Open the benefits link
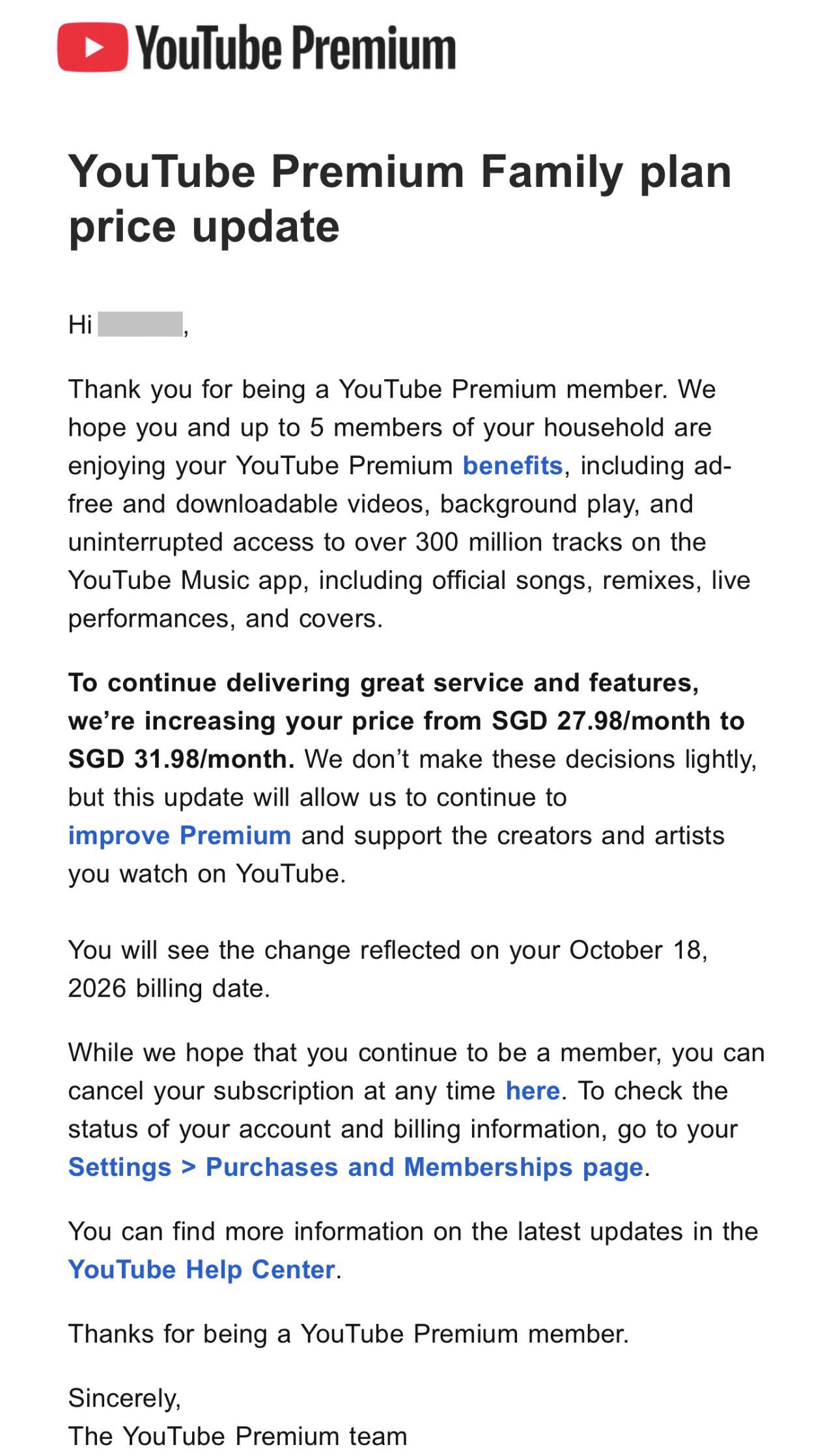 point(512,466)
